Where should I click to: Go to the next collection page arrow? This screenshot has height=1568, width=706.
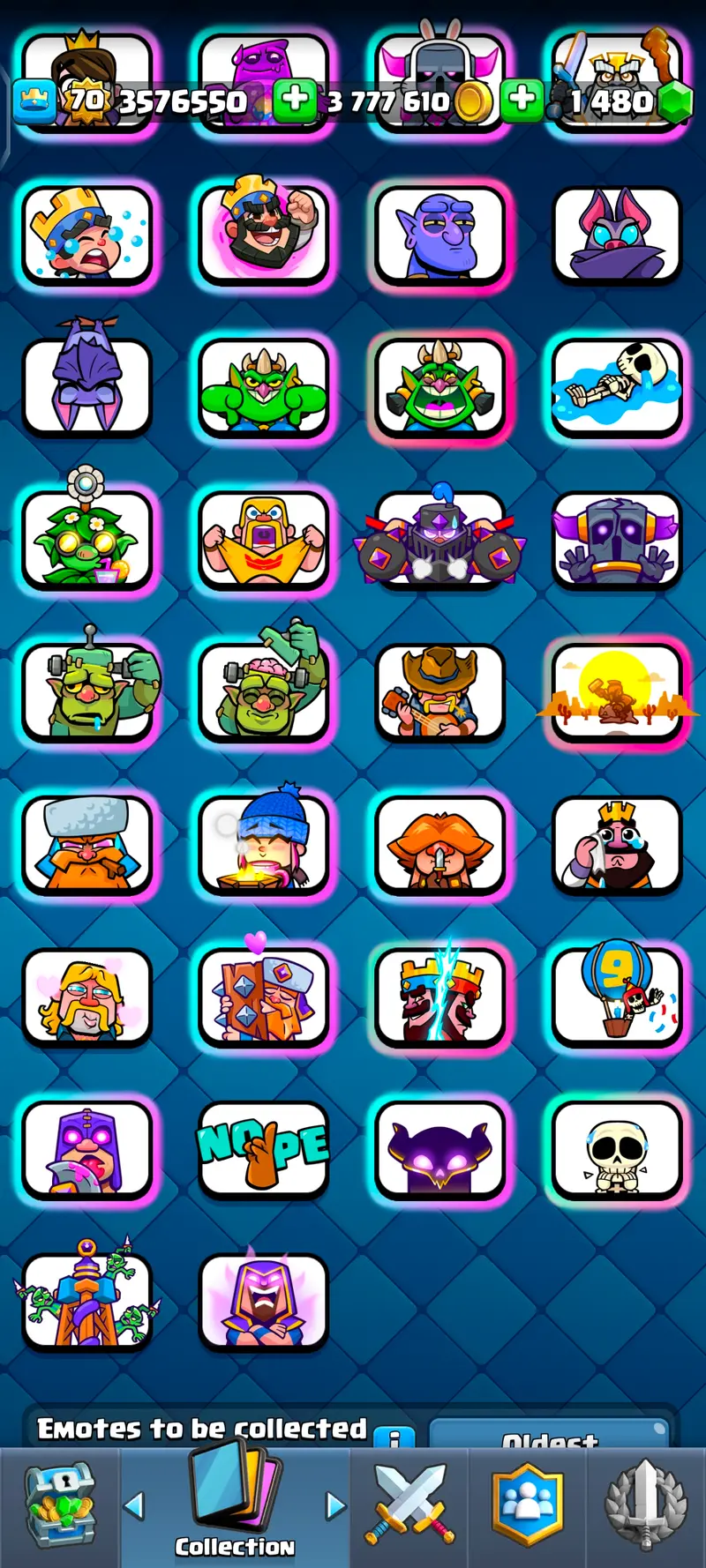(x=335, y=1505)
